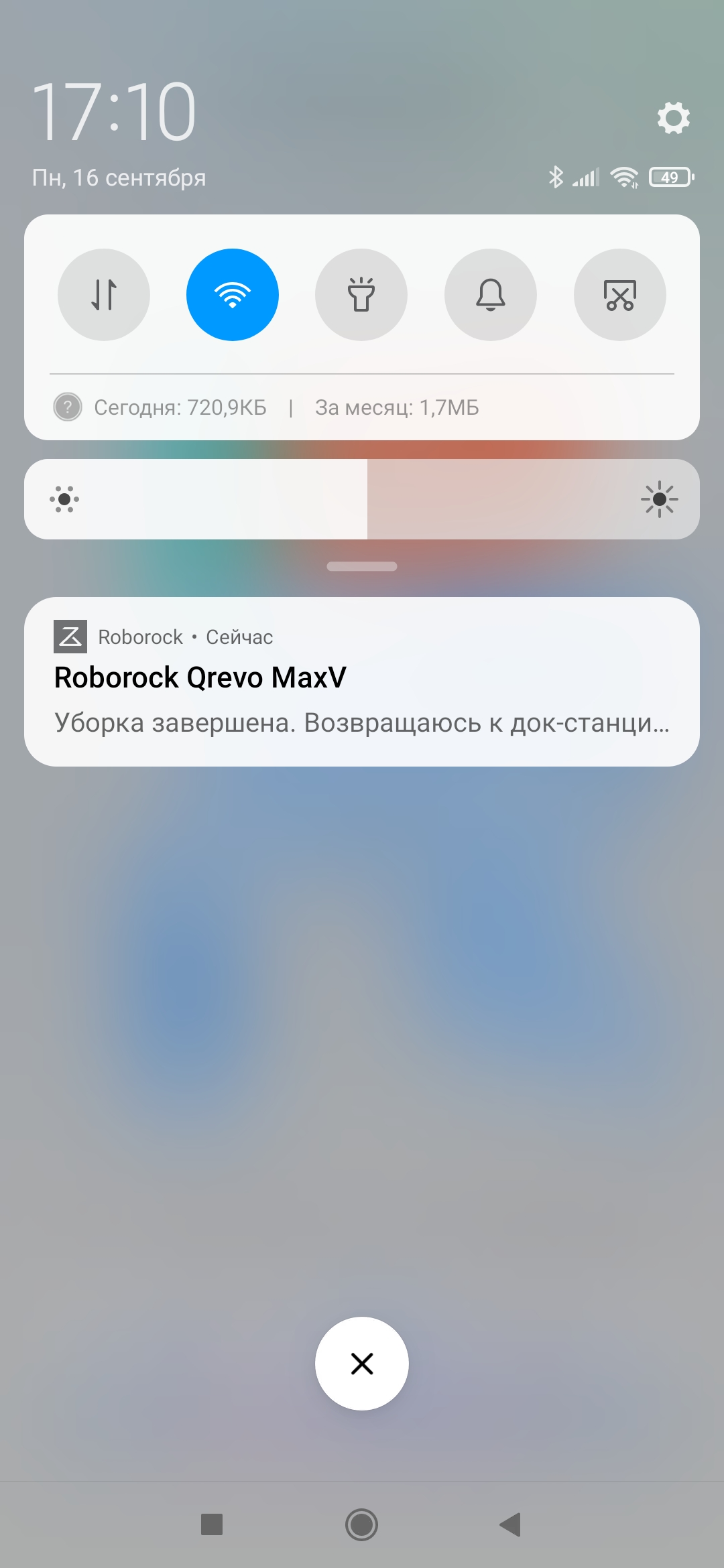Turn off Wi-Fi
Screen dimensions: 724x1568
tap(233, 295)
